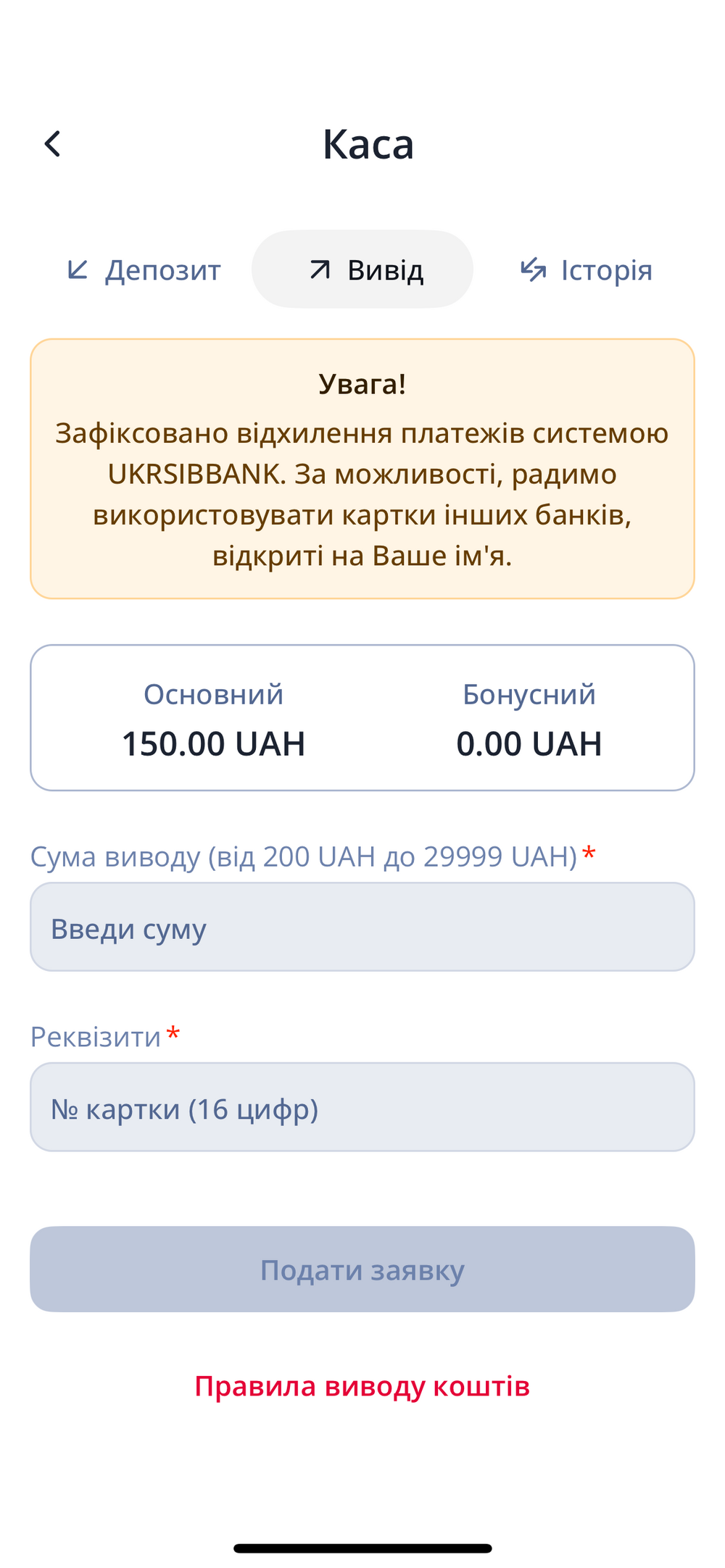Switch to the Депозит tab
The image size is (725, 1568).
[143, 270]
